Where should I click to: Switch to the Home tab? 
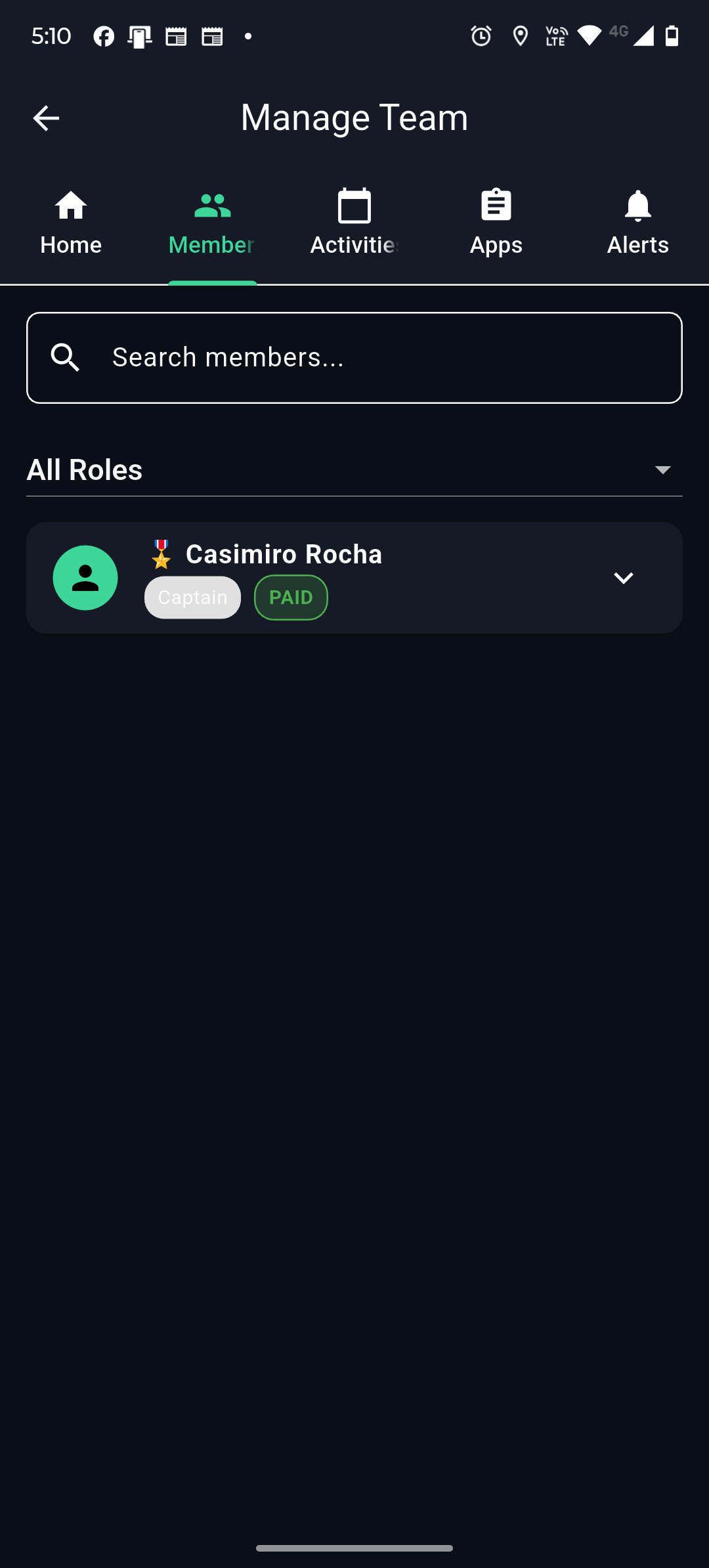click(70, 223)
